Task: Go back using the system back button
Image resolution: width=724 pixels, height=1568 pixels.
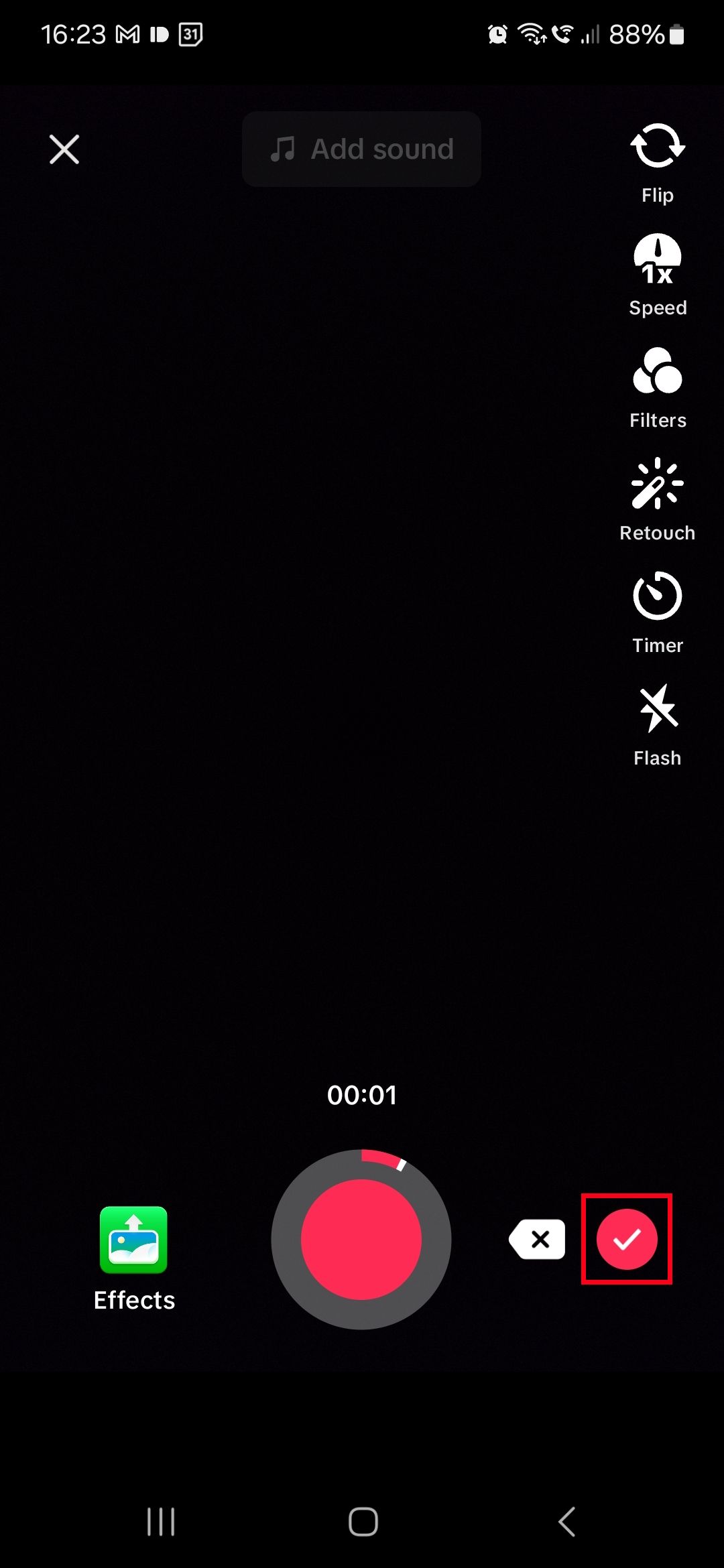Action: point(567,1521)
